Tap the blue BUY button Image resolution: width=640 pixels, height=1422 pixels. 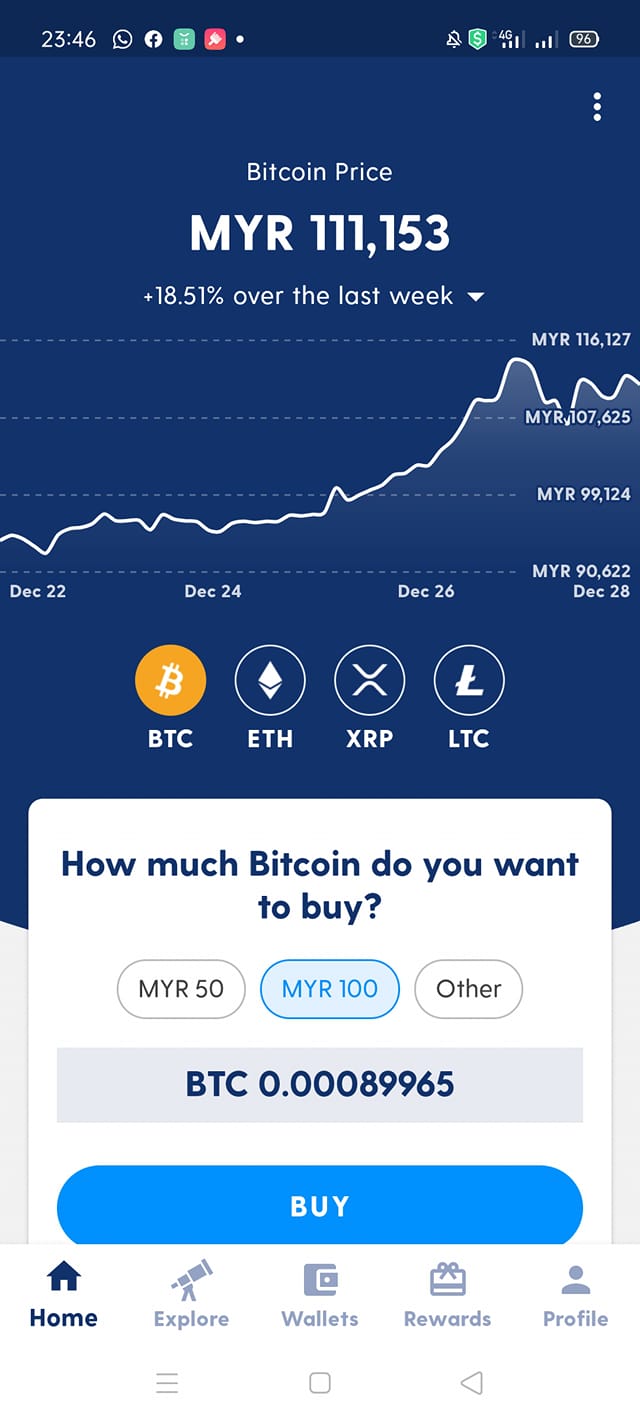point(320,1205)
